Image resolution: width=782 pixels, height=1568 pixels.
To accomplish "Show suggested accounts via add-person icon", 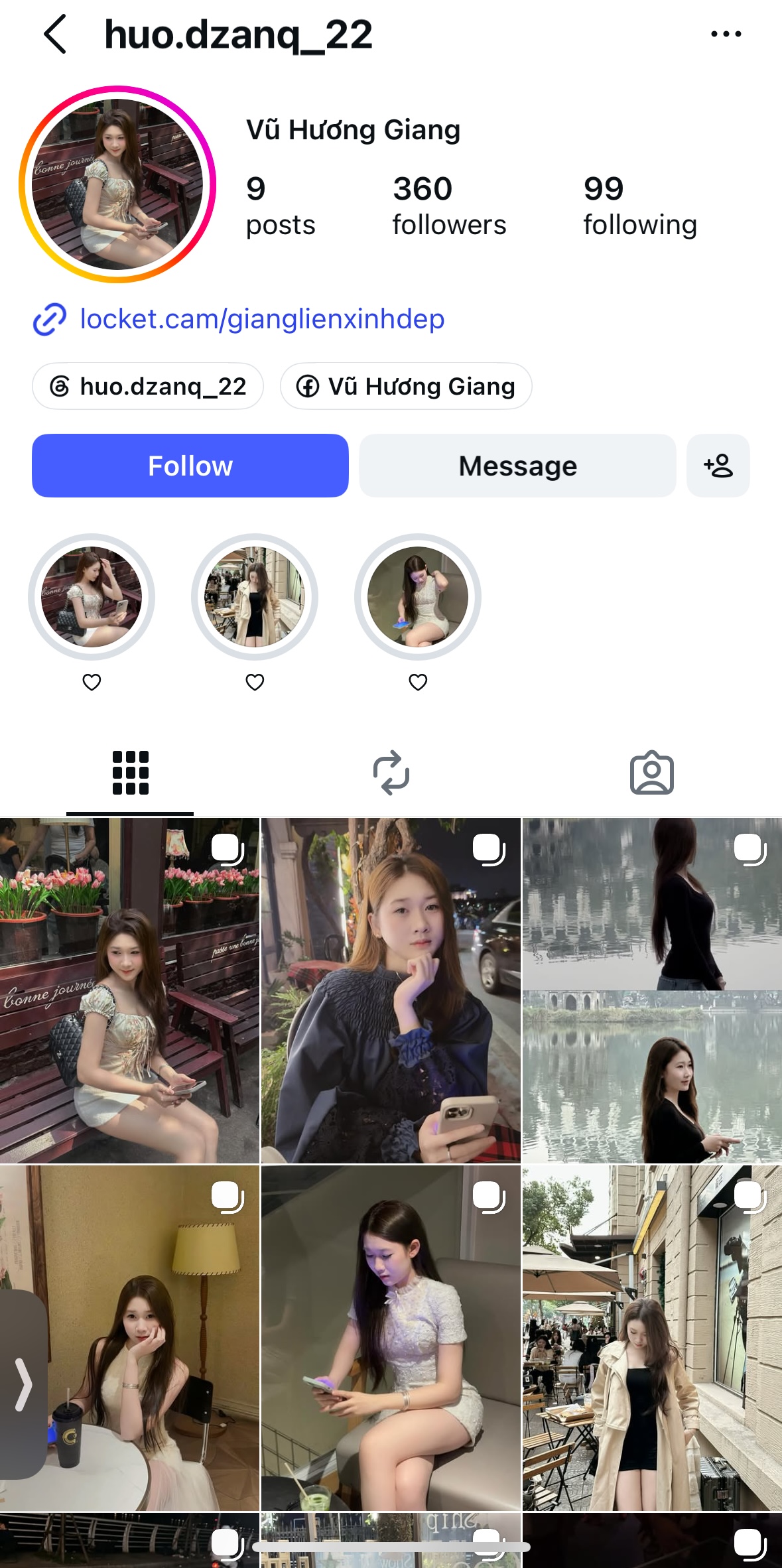I will (x=718, y=466).
